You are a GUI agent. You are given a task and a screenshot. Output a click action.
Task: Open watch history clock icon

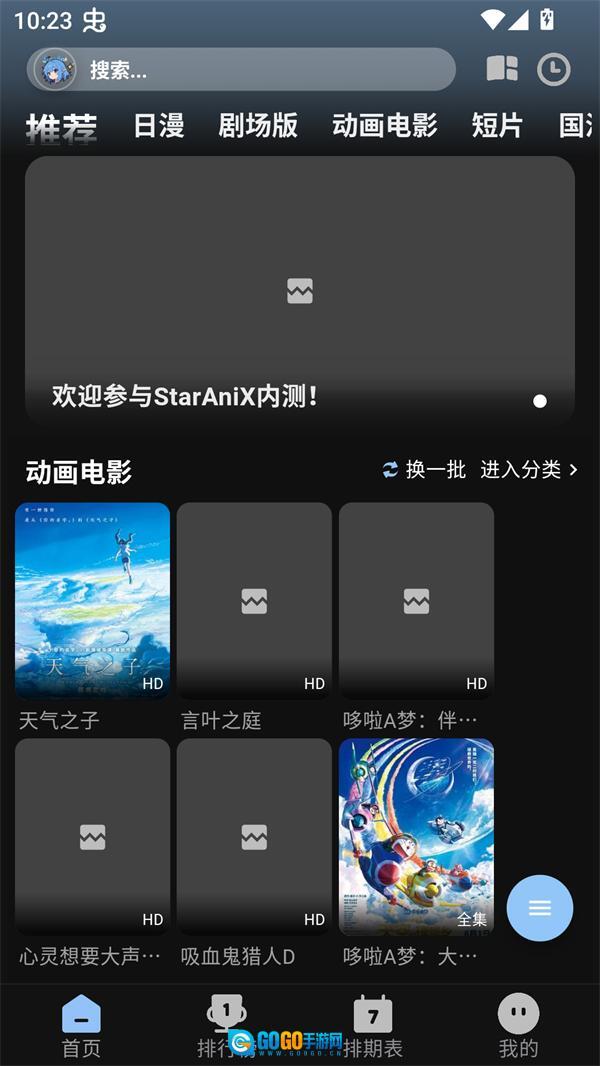[x=553, y=69]
